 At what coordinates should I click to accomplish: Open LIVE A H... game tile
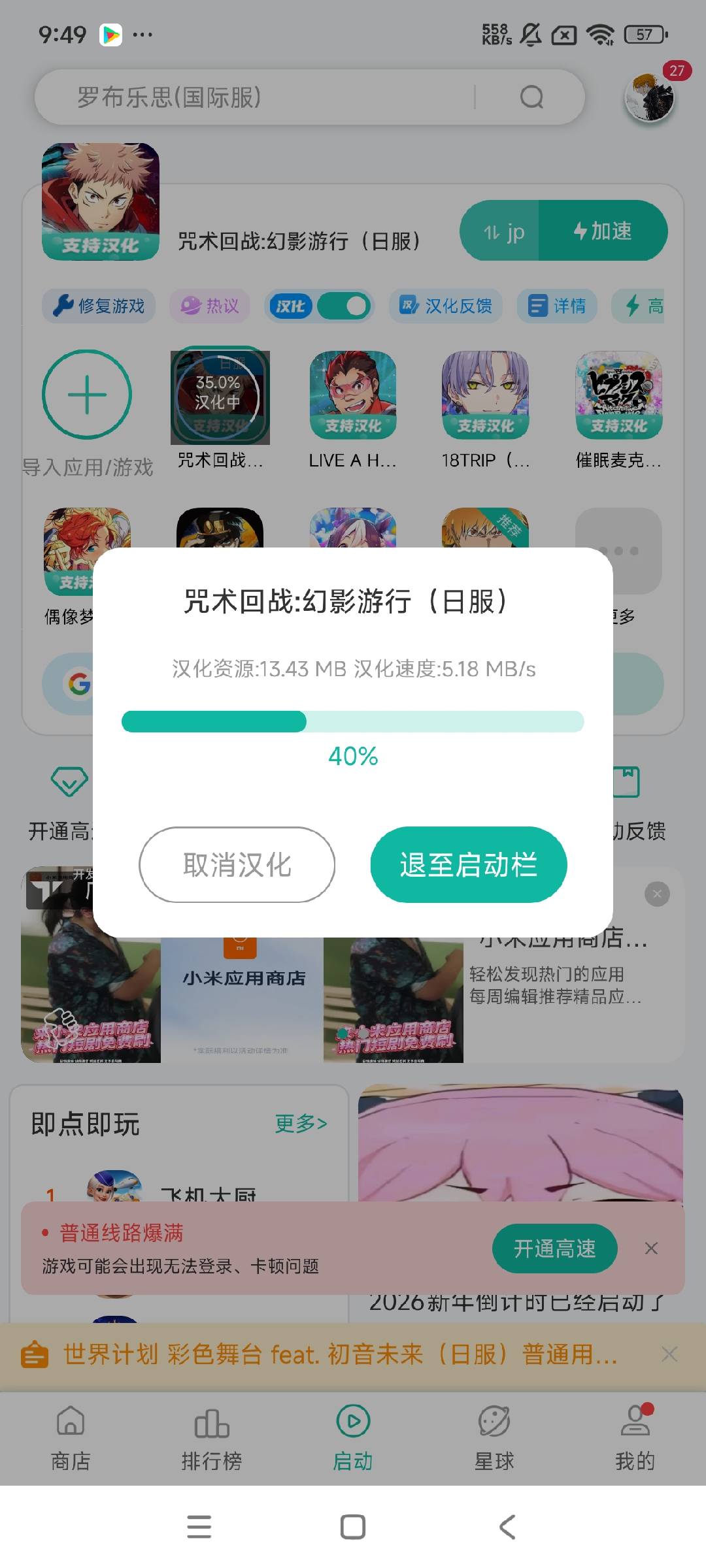[353, 395]
